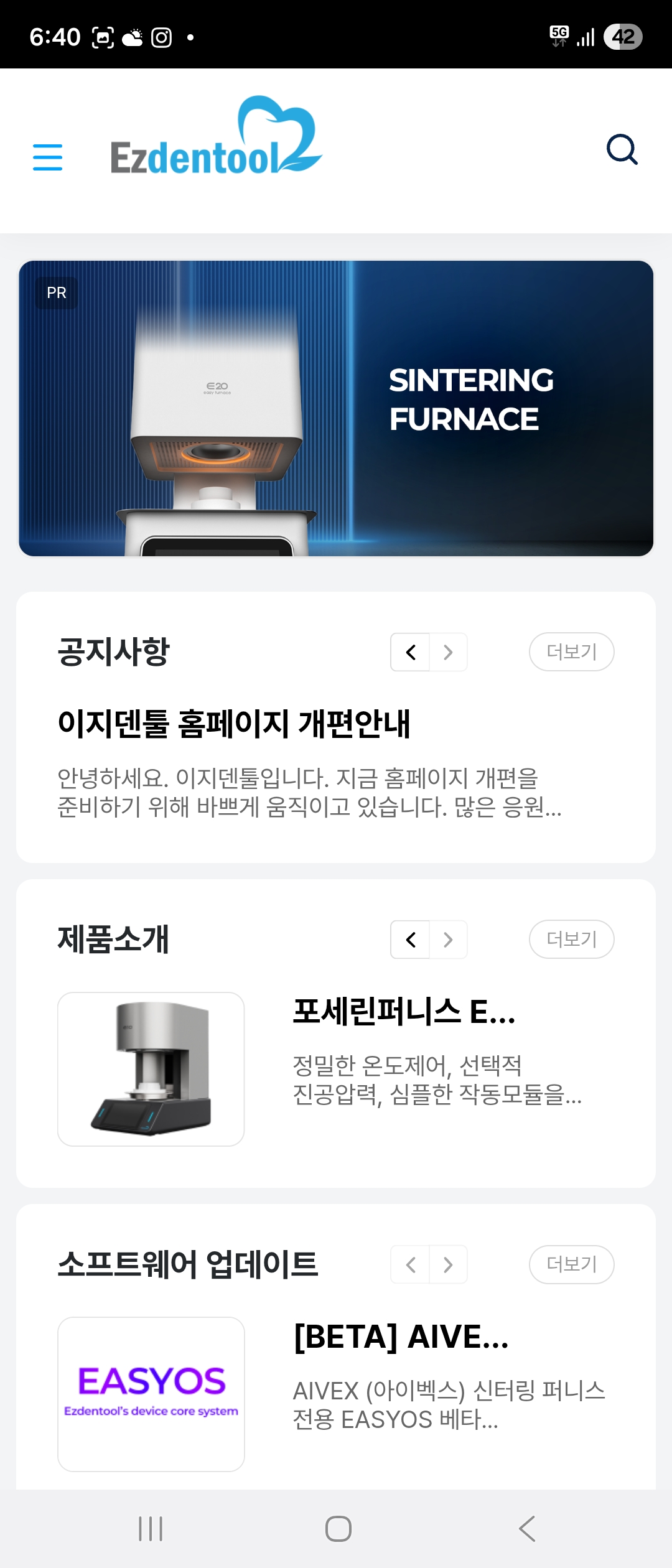Show previous 소프트웨어 업데이트 item
The width and height of the screenshot is (672, 1568).
point(411,1264)
